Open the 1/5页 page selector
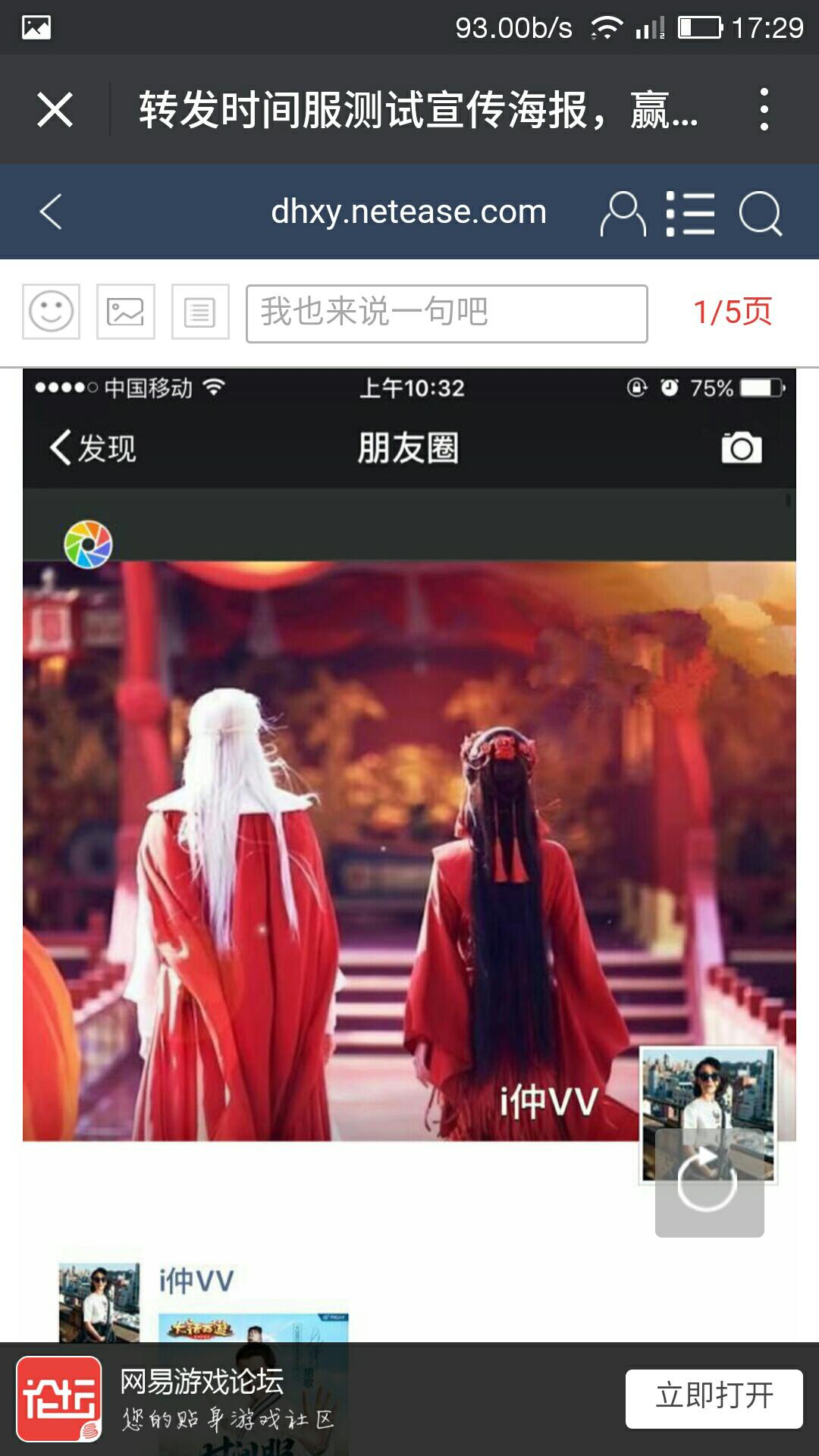 pos(732,312)
